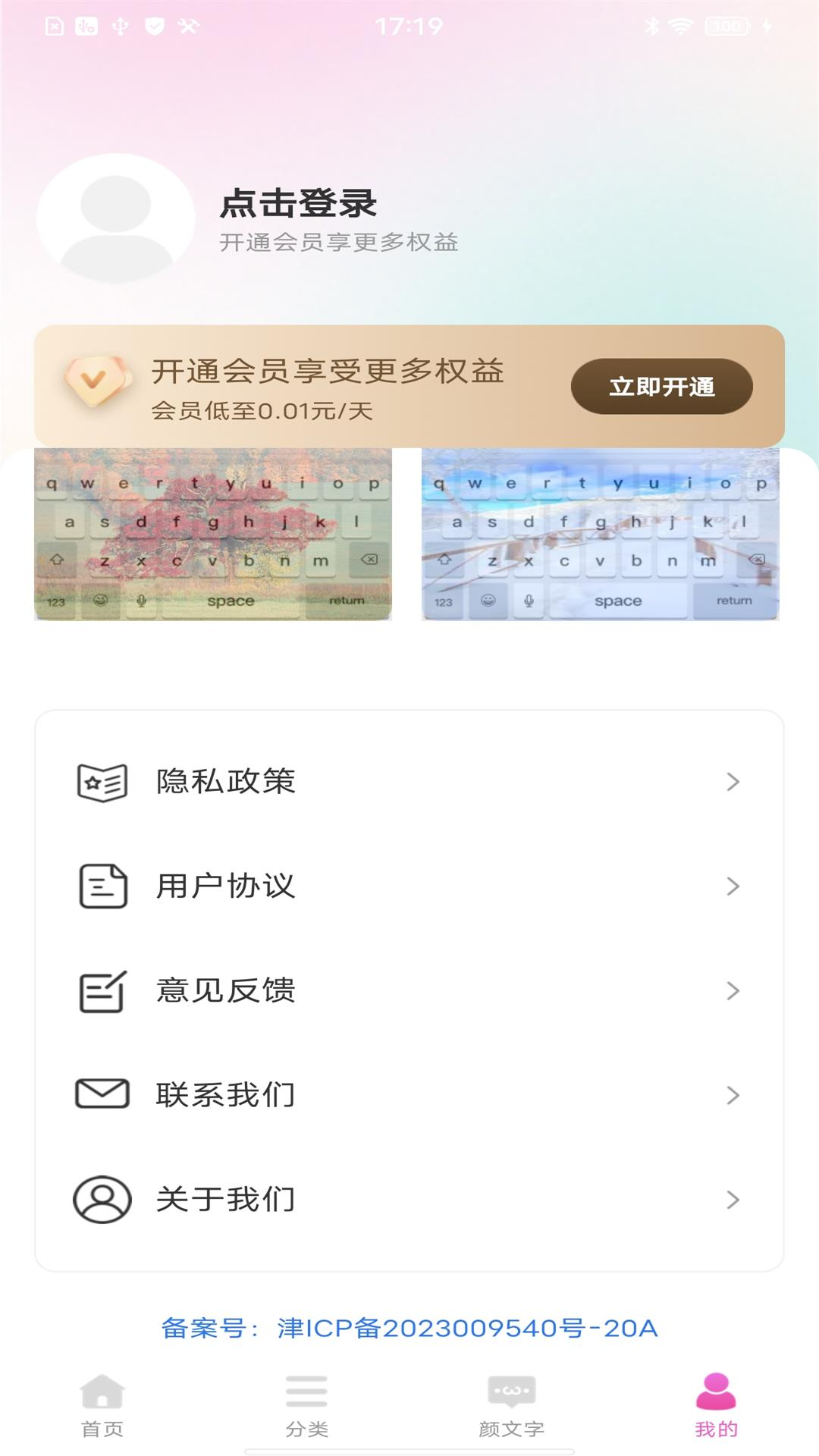Click the 用户协议 document icon
The image size is (819, 1456).
101,886
